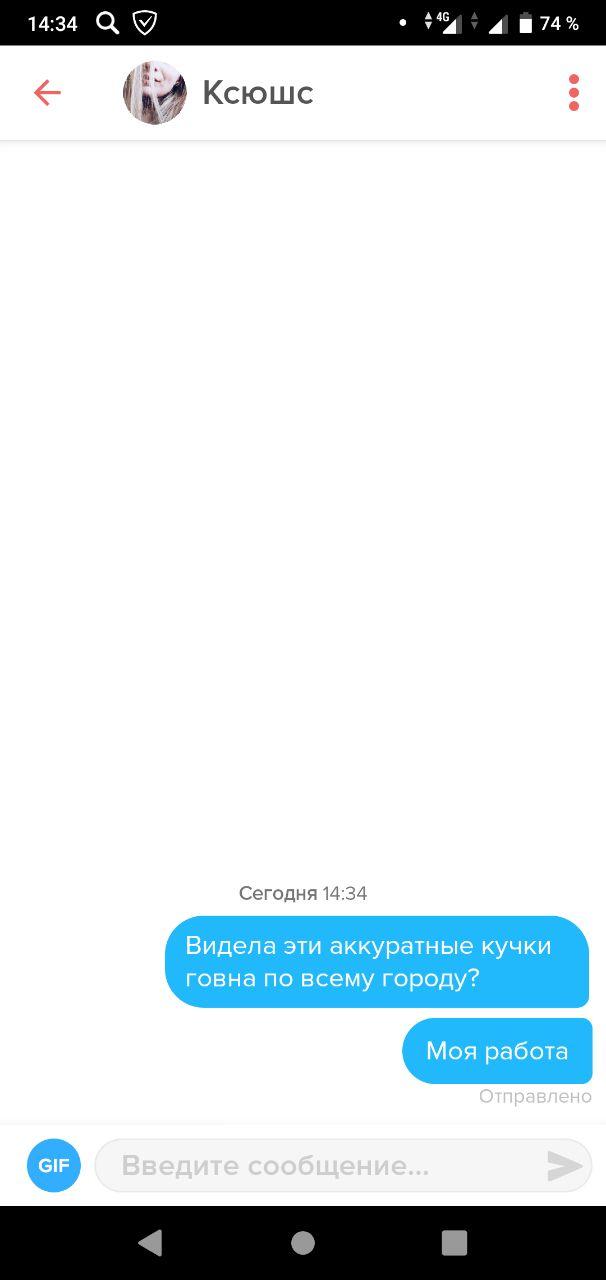The height and width of the screenshot is (1280, 606).
Task: Tap the system home button
Action: pos(303,1243)
